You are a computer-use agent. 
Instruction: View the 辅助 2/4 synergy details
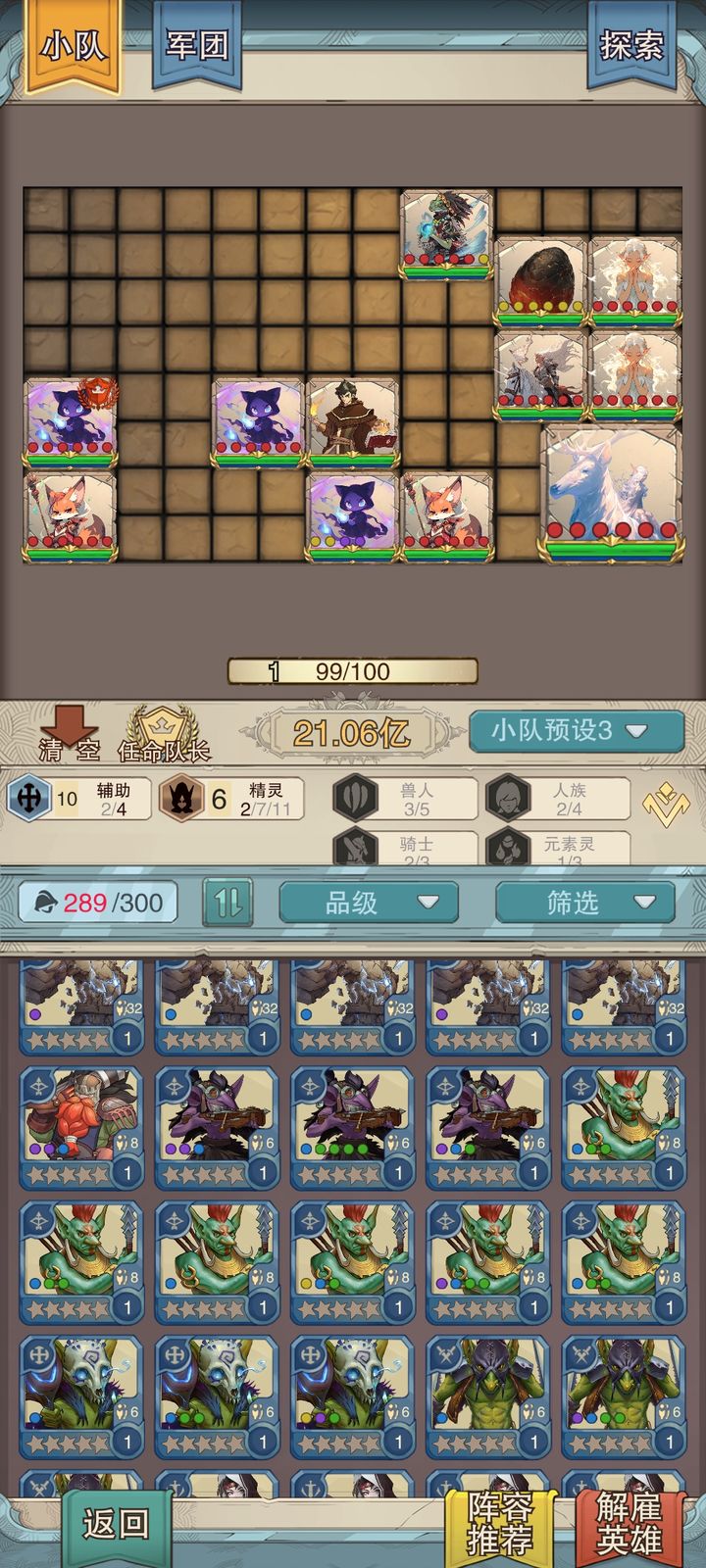78,799
